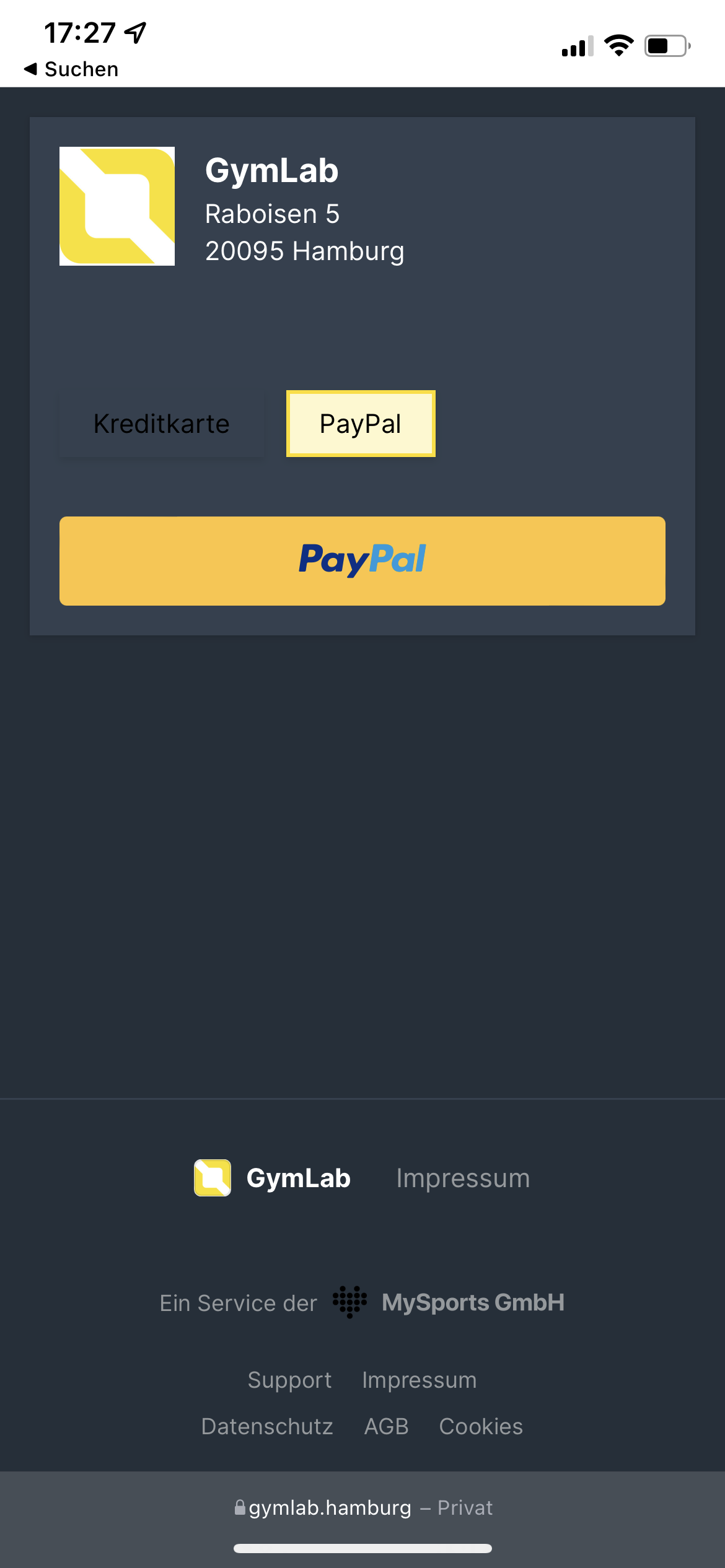Screen dimensions: 725x1568
Task: Pay with the yellow PayPal button
Action: click(362, 560)
